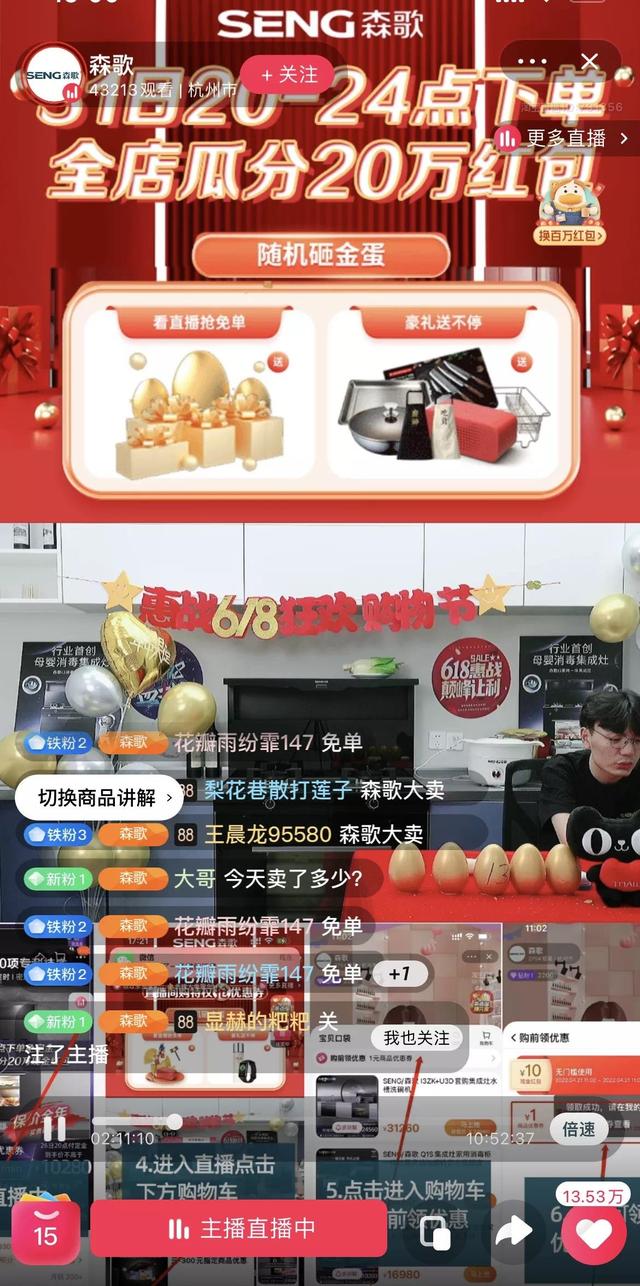Open the 倍速 playback speed options
The image size is (640, 1286).
coord(579,1129)
